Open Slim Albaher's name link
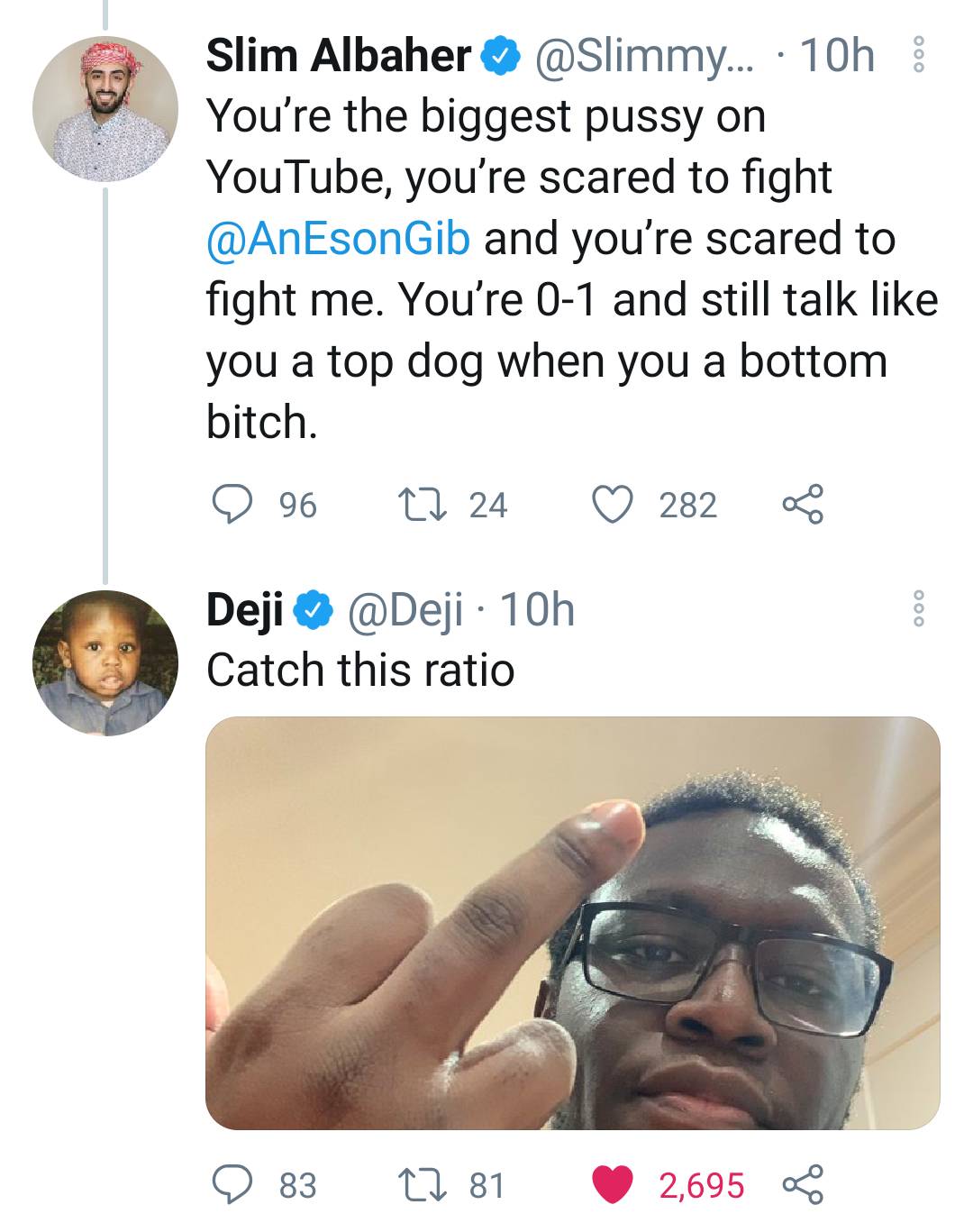Viewport: 973px width, 1232px height. click(338, 56)
